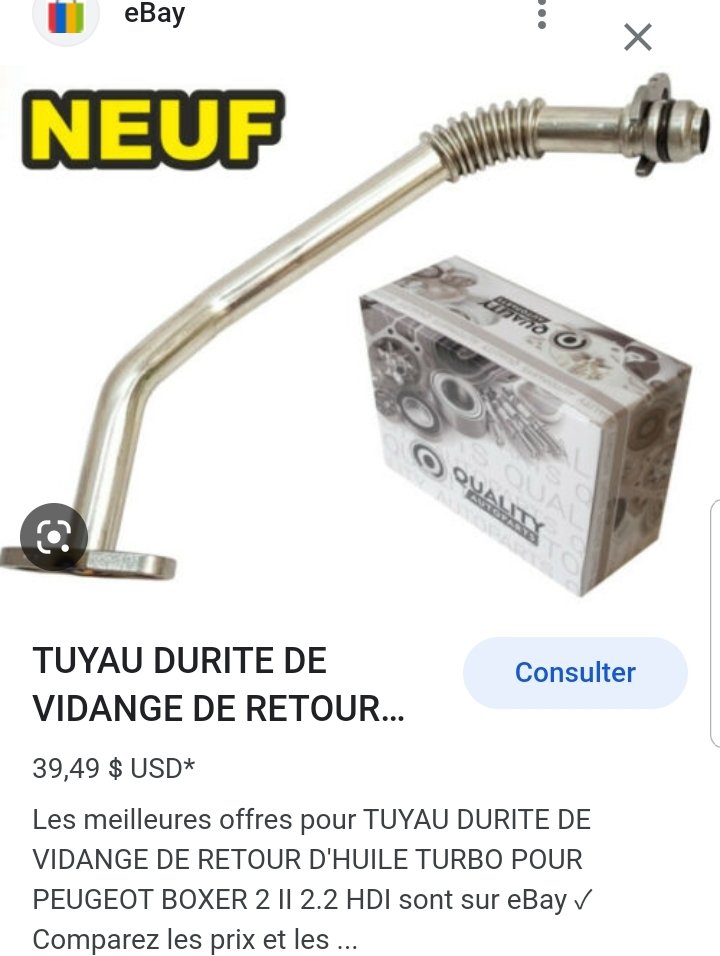Open the TUYAU DURITE DE VIDANGE listing title
This screenshot has width=720, height=956.
tap(220, 684)
